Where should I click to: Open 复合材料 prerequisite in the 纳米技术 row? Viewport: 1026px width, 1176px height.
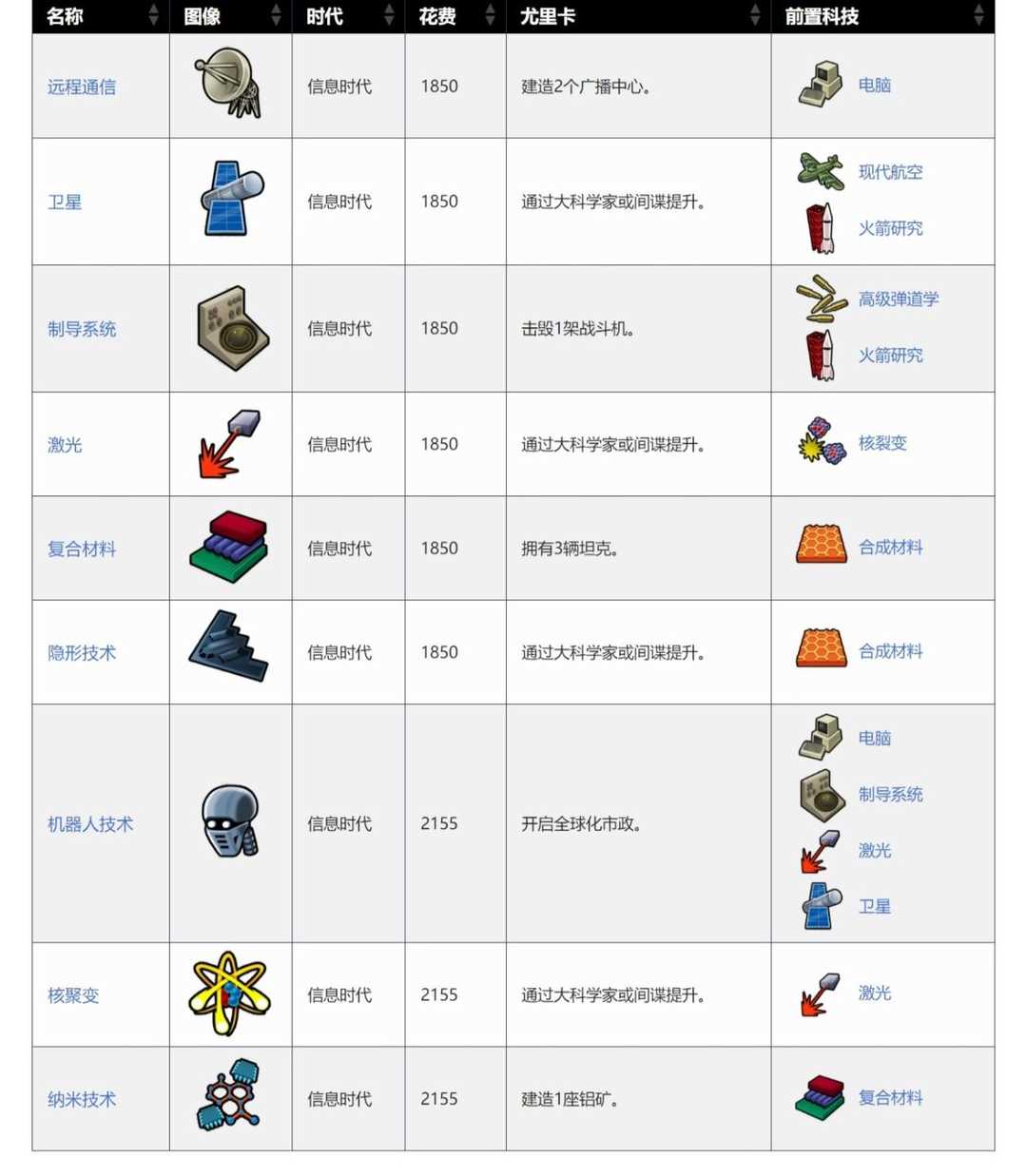[x=890, y=1097]
